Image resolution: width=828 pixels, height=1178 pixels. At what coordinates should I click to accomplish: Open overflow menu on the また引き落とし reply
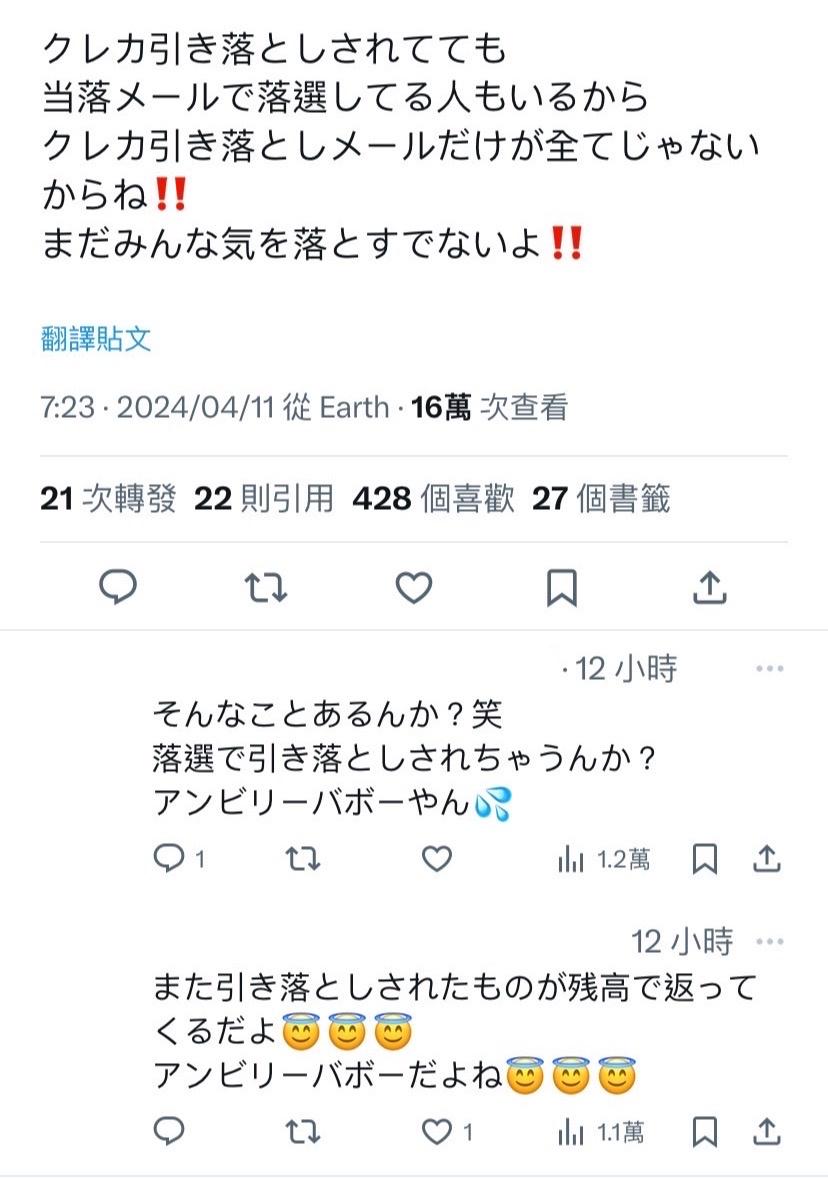pos(769,941)
